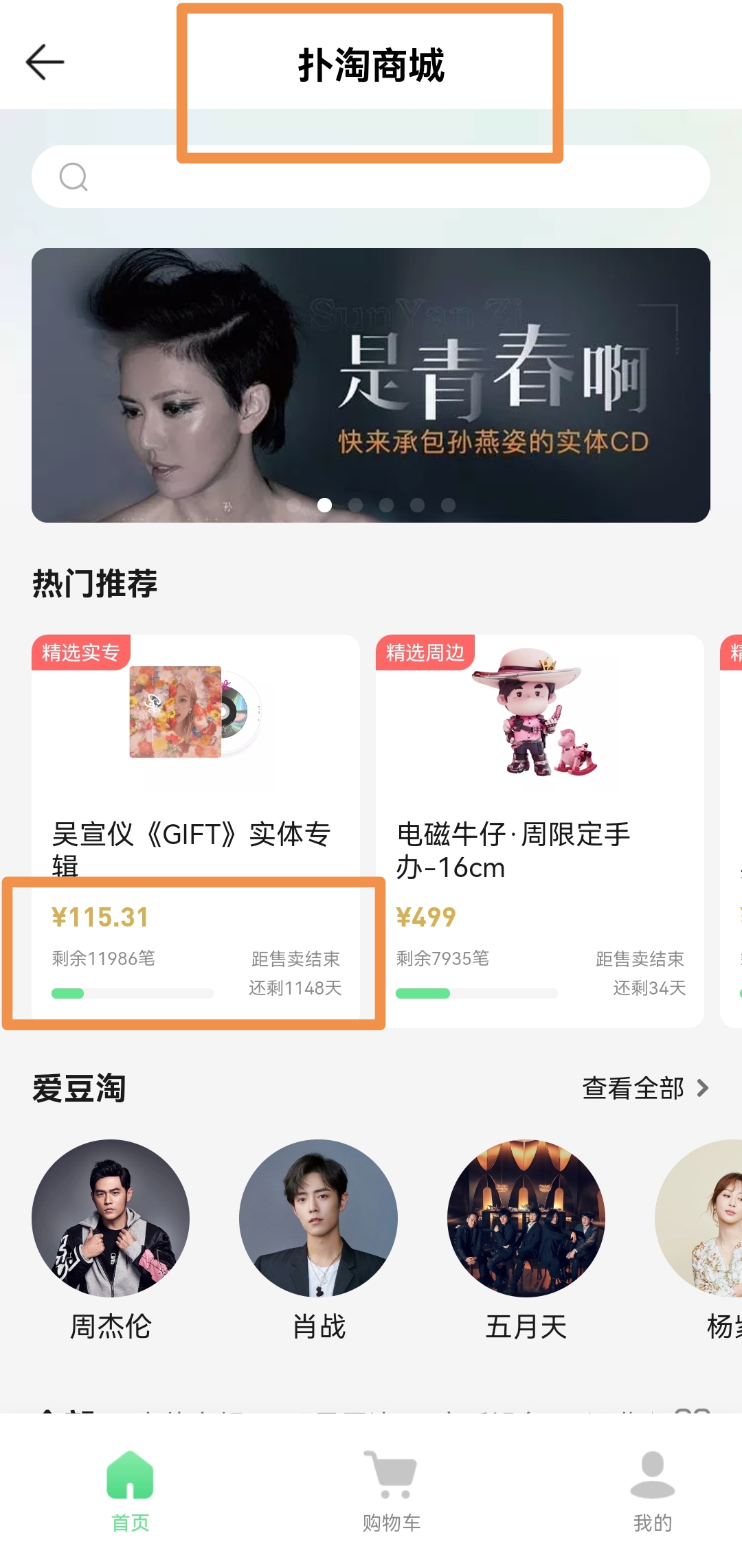
Task: Open the 孙燕姿 实体CD banner
Action: [371, 385]
